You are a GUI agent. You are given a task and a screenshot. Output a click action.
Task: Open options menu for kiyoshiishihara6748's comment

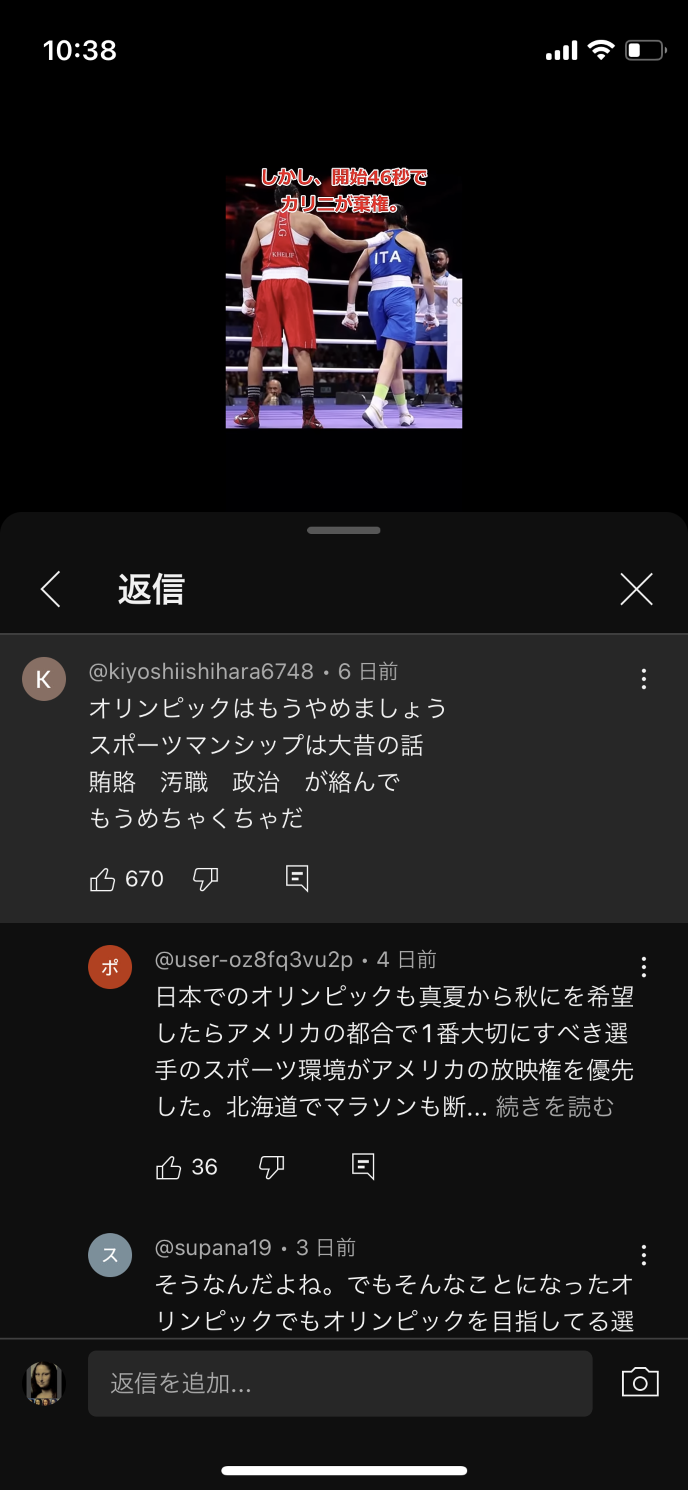(644, 679)
